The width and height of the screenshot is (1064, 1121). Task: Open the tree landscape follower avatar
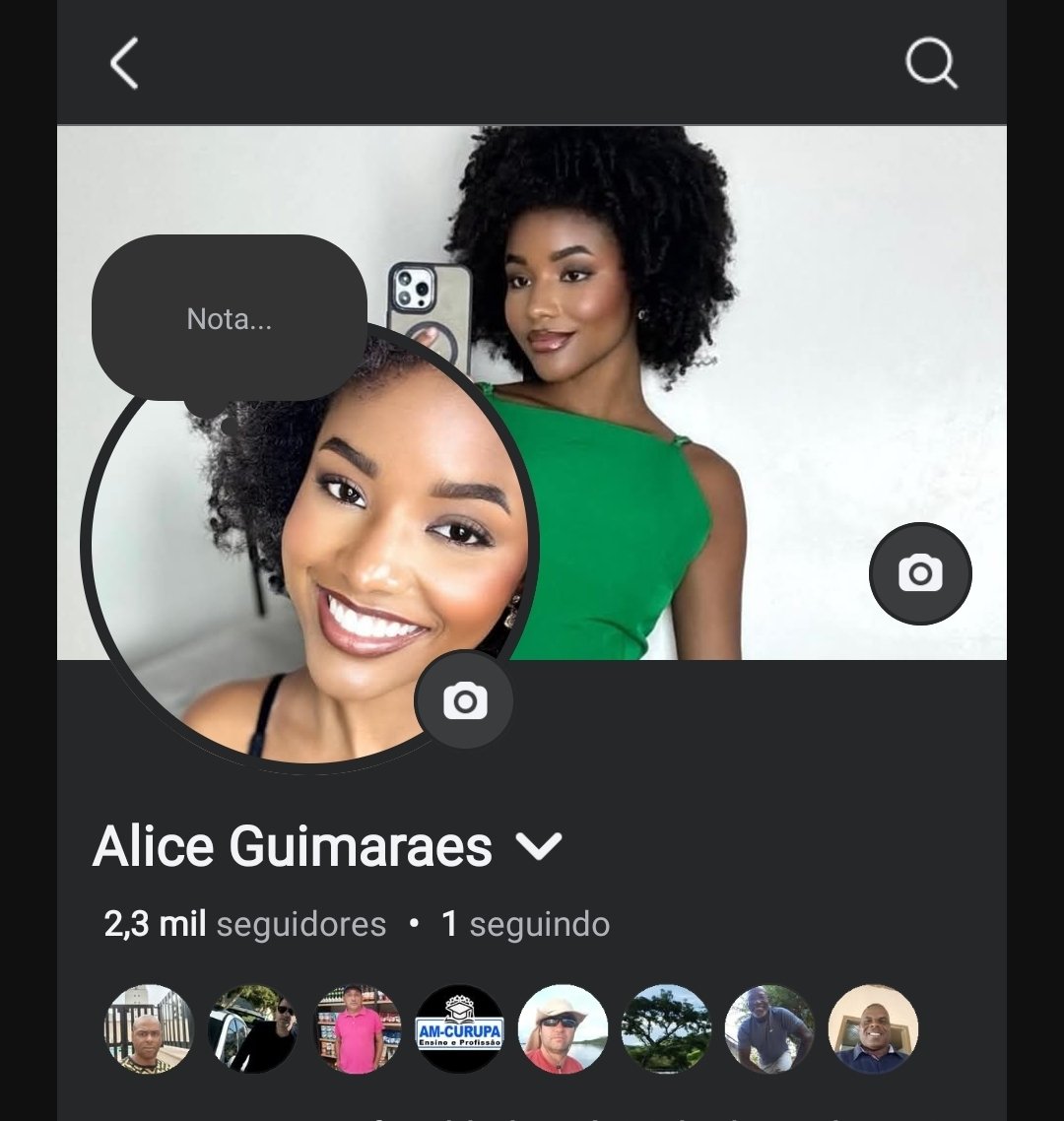pos(667,1029)
